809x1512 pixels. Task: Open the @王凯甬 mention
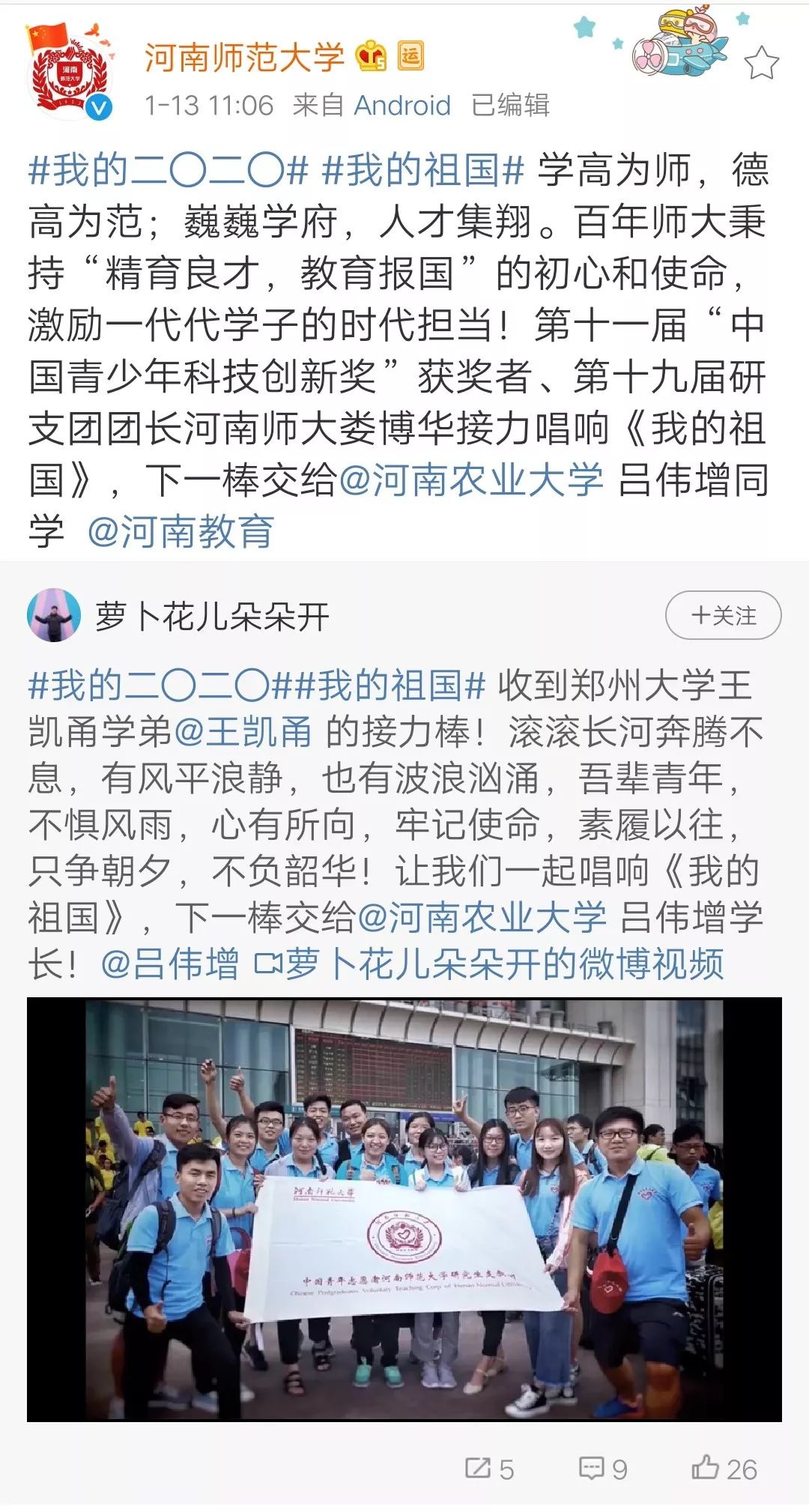[243, 732]
